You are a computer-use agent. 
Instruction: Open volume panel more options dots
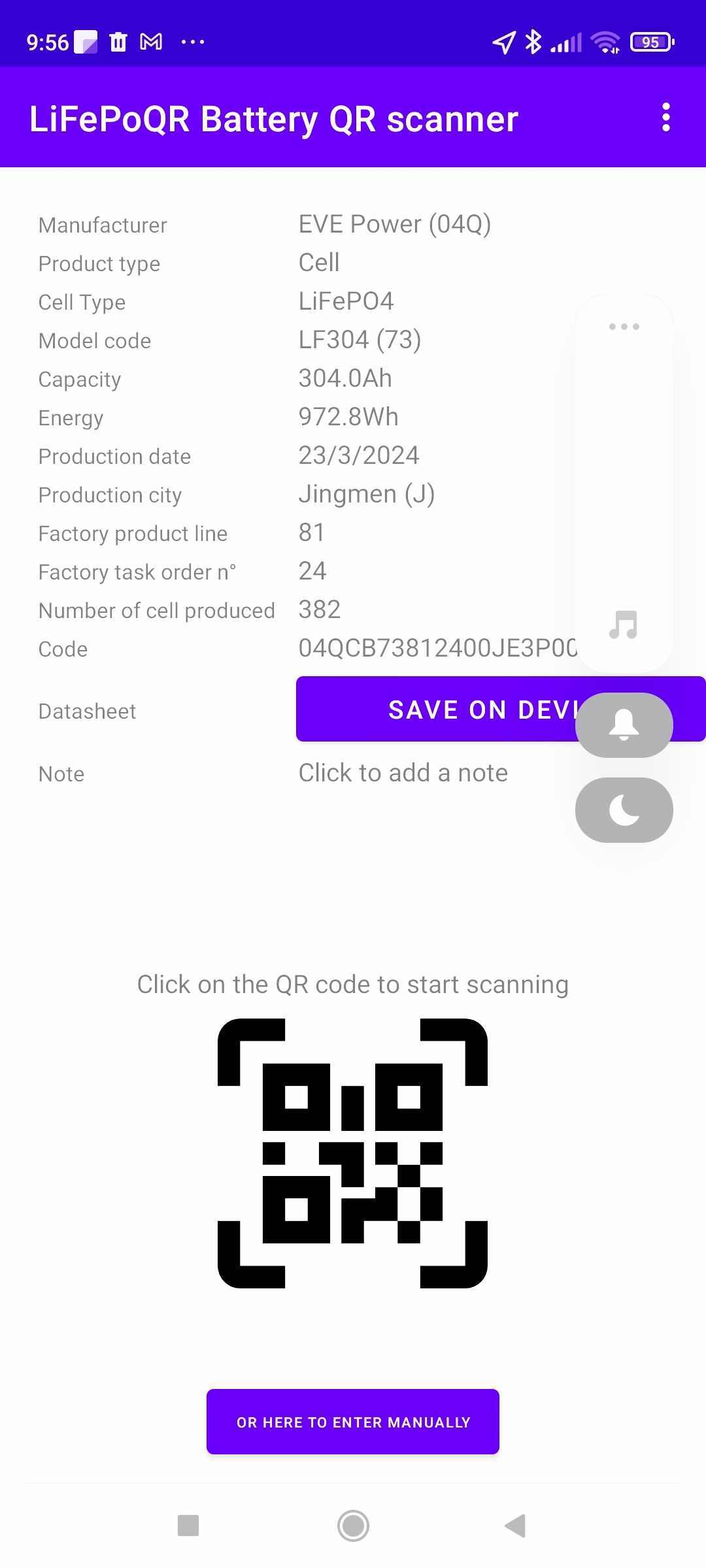coord(624,327)
